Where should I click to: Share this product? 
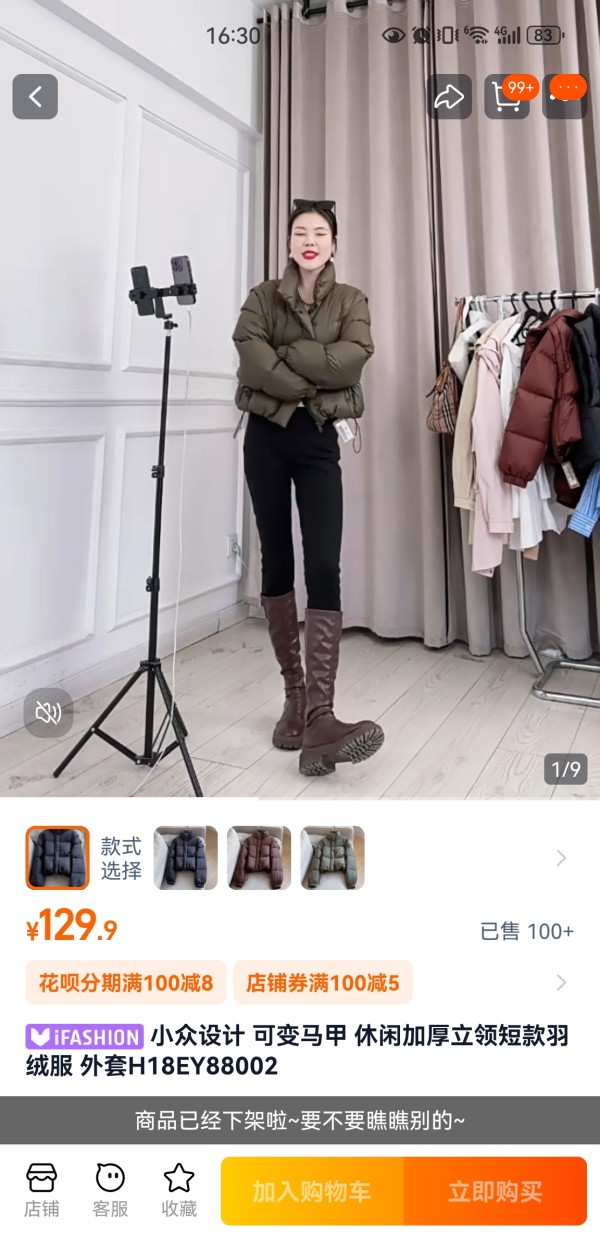tap(449, 97)
